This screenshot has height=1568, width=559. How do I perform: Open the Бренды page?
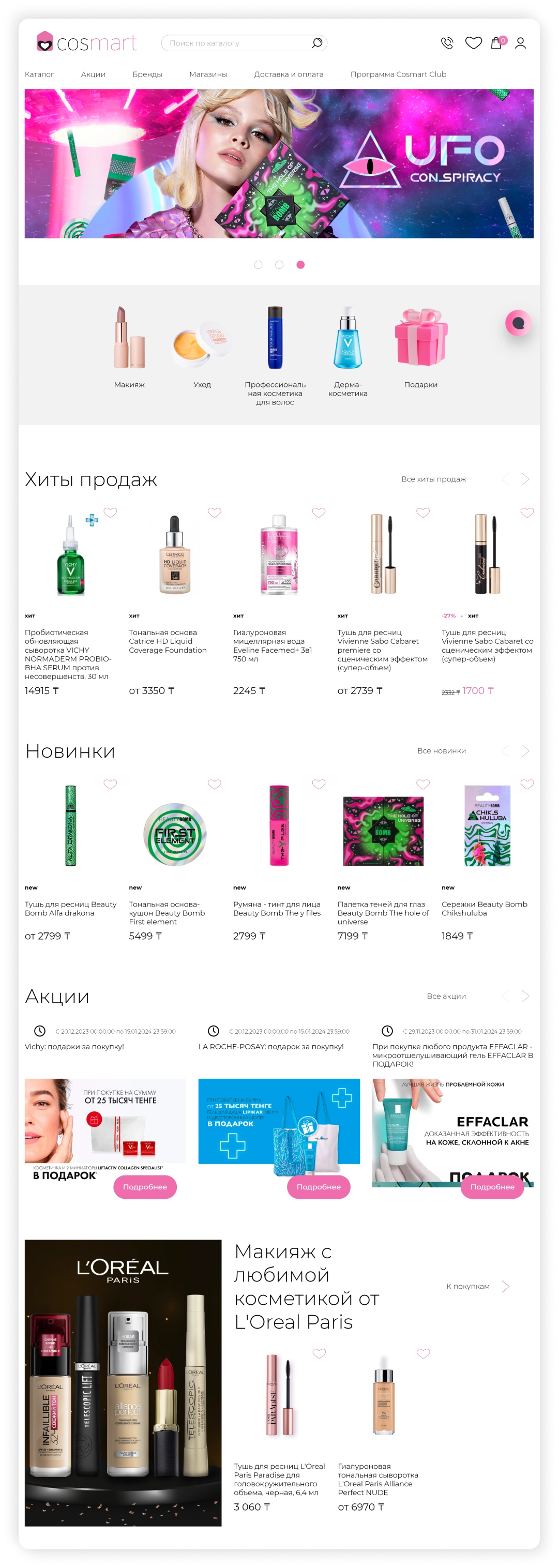pos(147,74)
